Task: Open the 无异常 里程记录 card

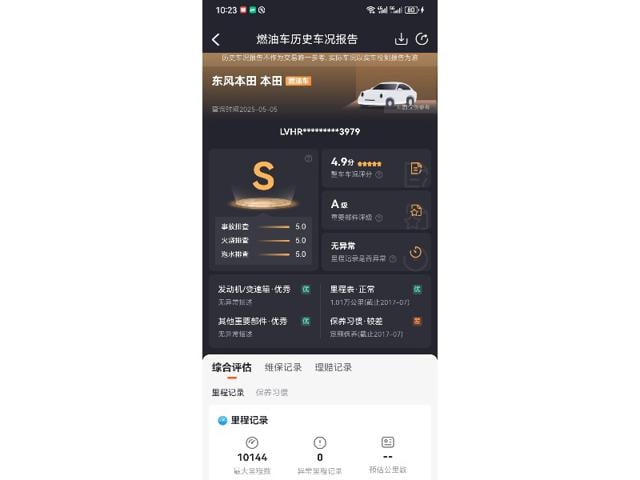Action: (375, 251)
